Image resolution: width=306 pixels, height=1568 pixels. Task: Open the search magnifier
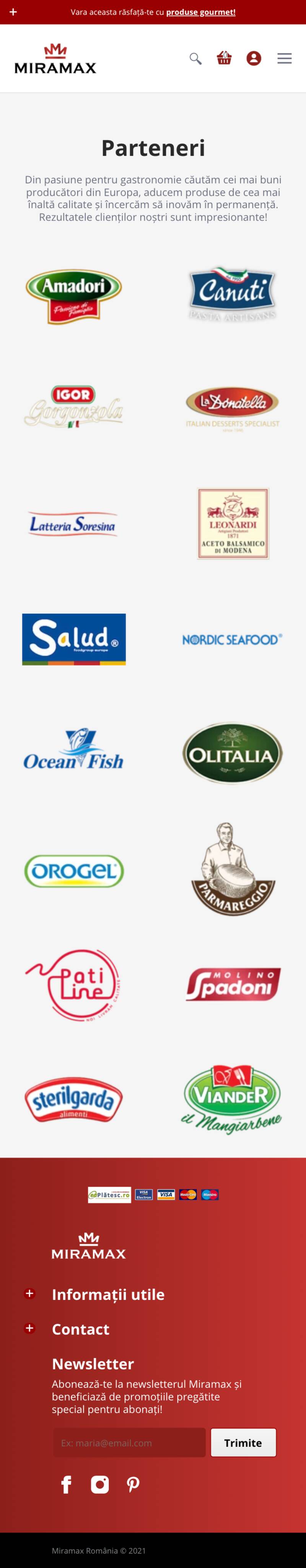point(195,58)
